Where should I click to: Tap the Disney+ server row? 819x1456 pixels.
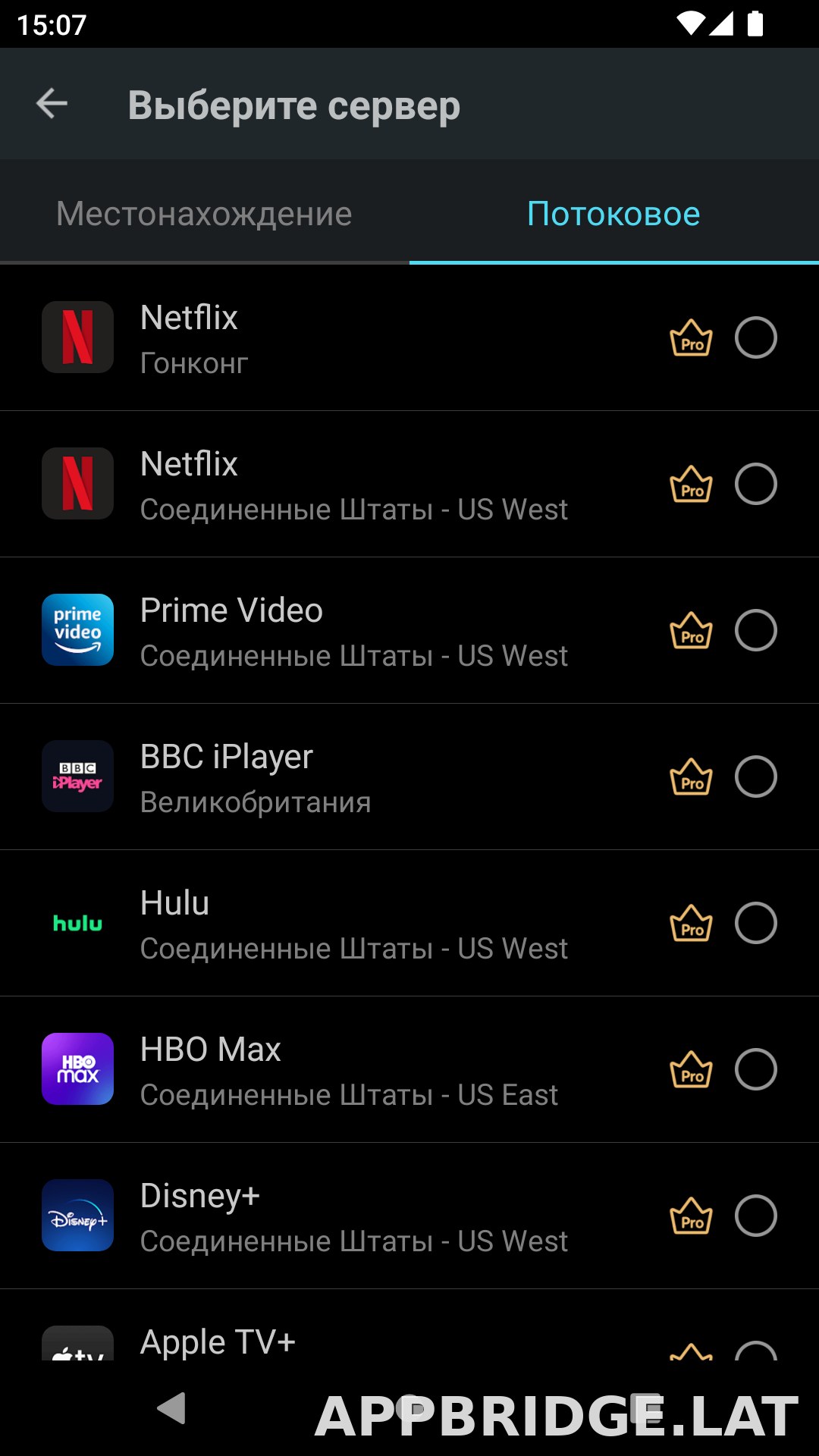409,1216
